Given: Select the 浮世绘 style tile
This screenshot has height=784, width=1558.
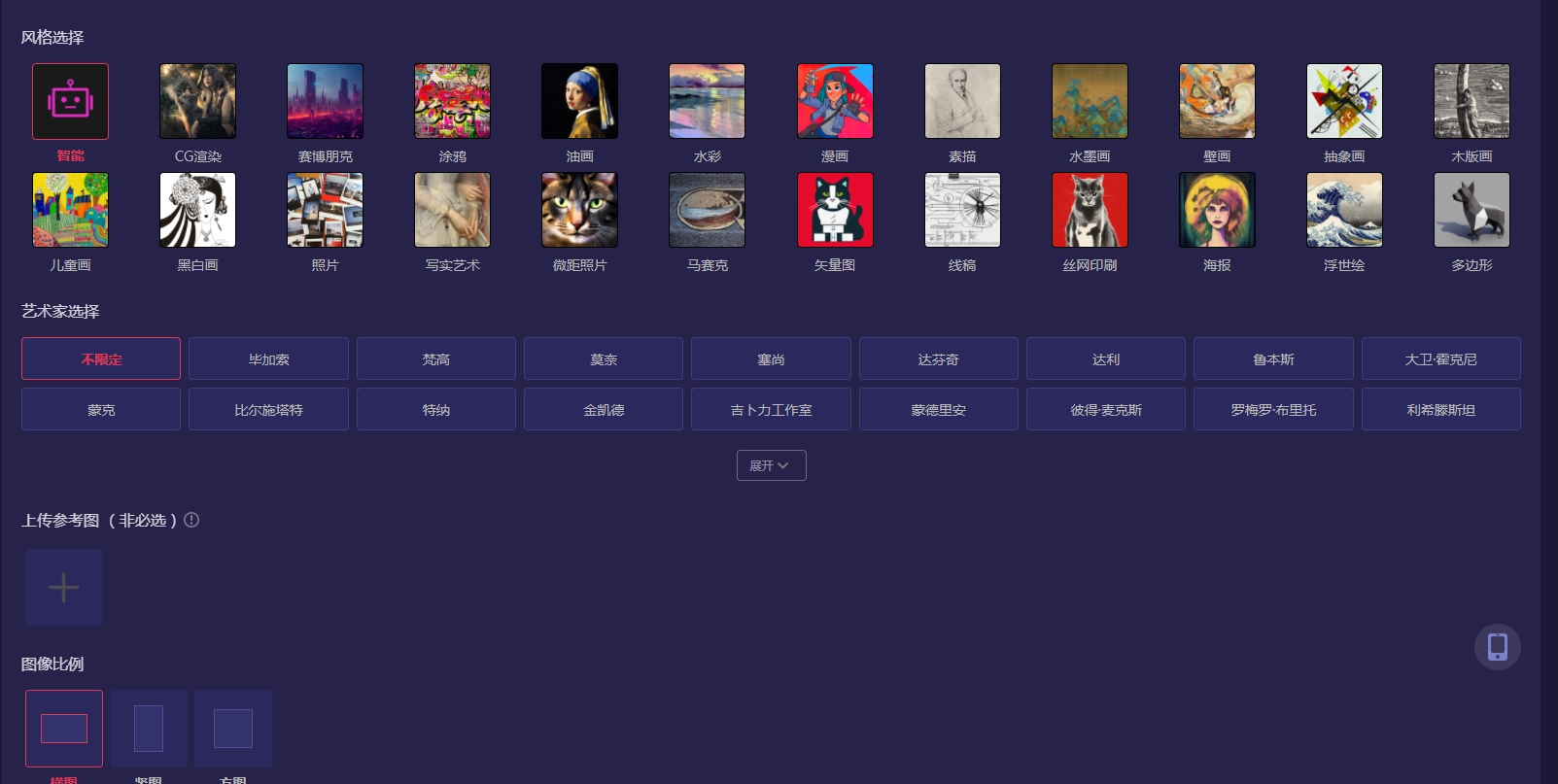Looking at the screenshot, I should click(1344, 211).
